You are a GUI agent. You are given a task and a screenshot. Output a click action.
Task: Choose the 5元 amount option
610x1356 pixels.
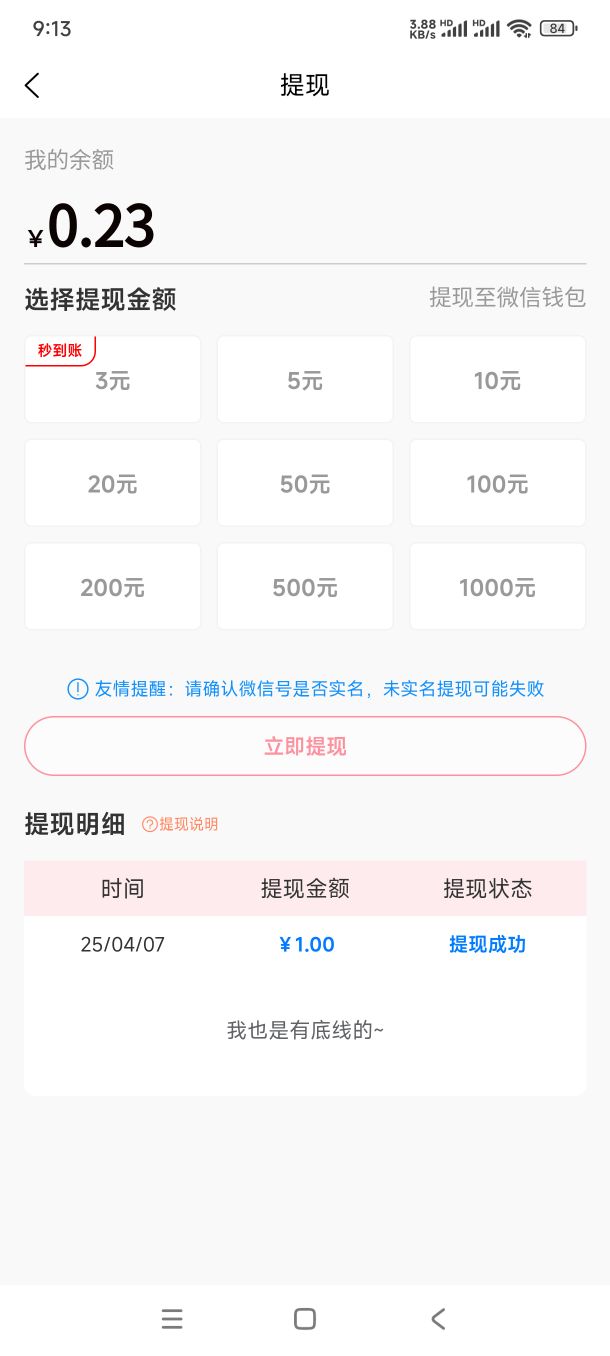point(305,379)
